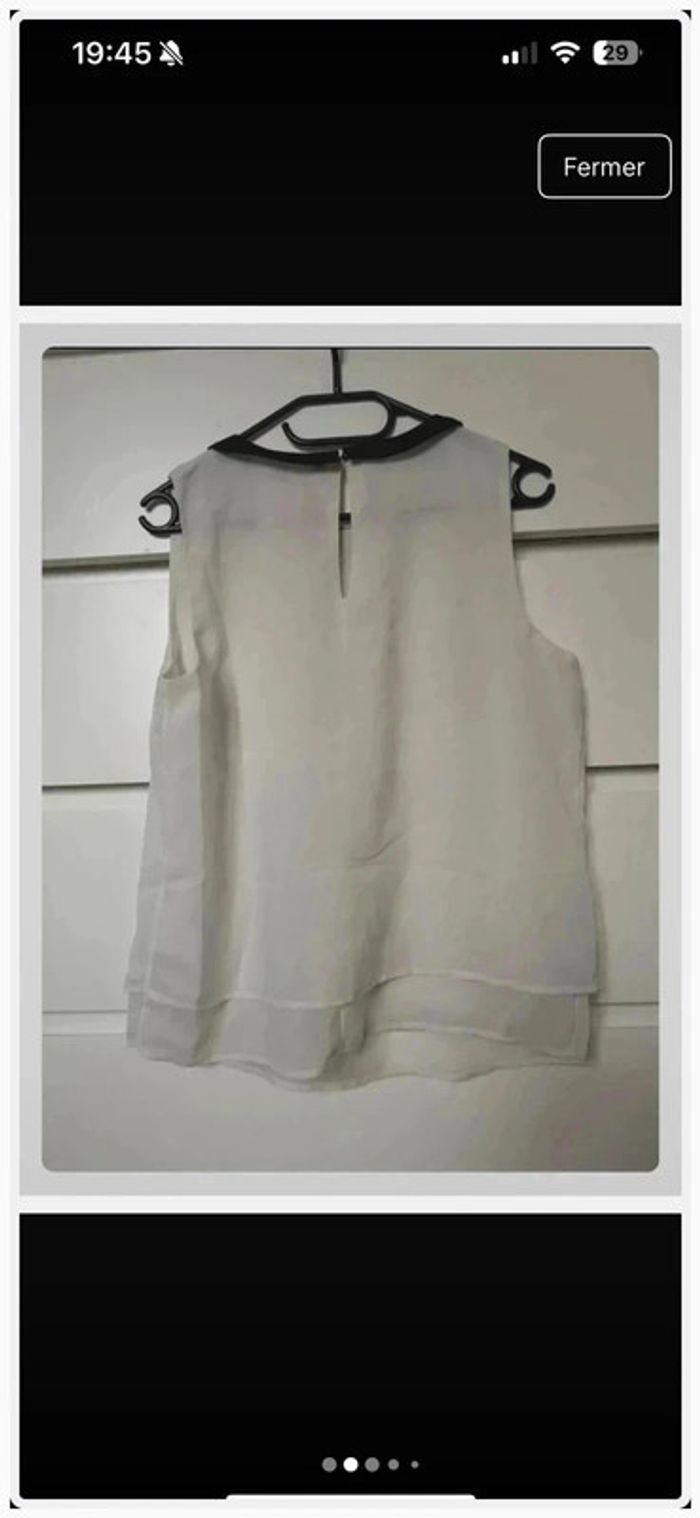Tap Fermer to close the photo viewer
Screen dimensions: 700x1518
[604, 167]
